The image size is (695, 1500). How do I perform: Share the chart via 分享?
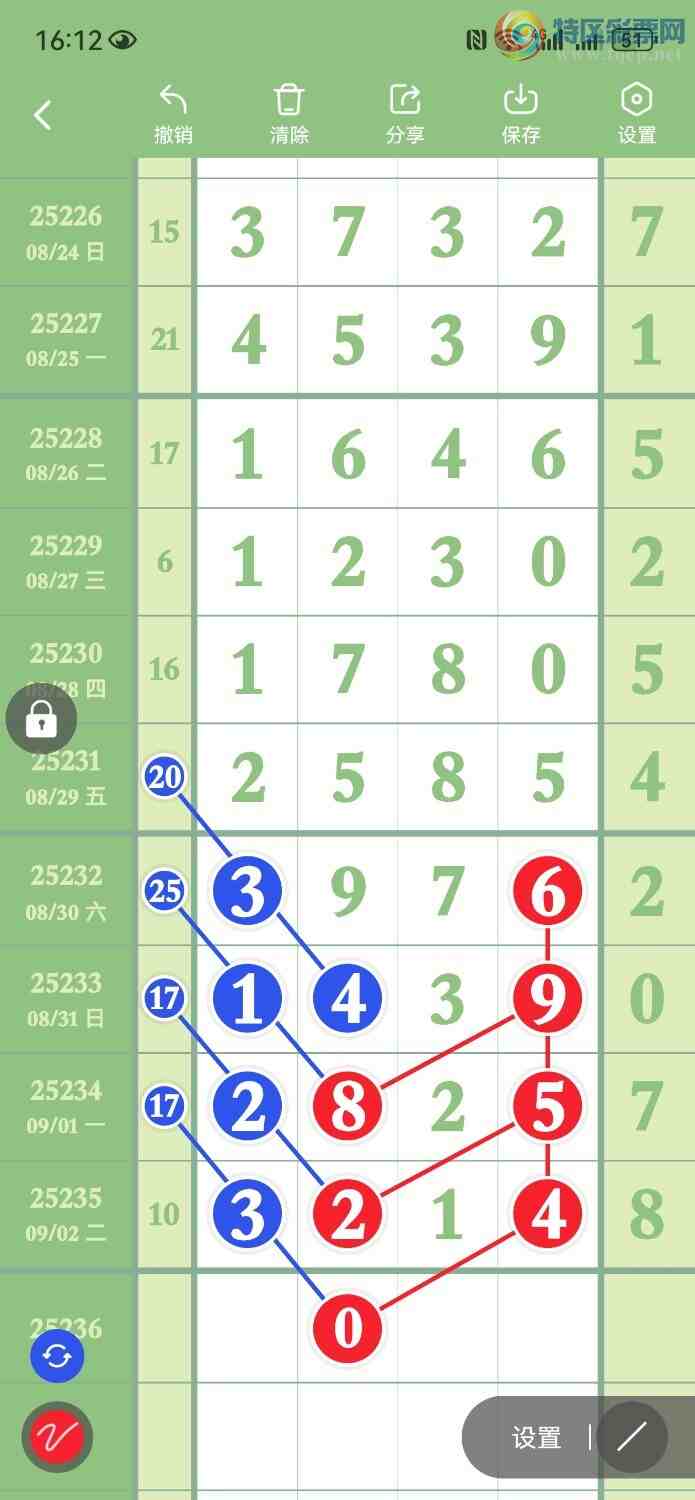click(405, 114)
